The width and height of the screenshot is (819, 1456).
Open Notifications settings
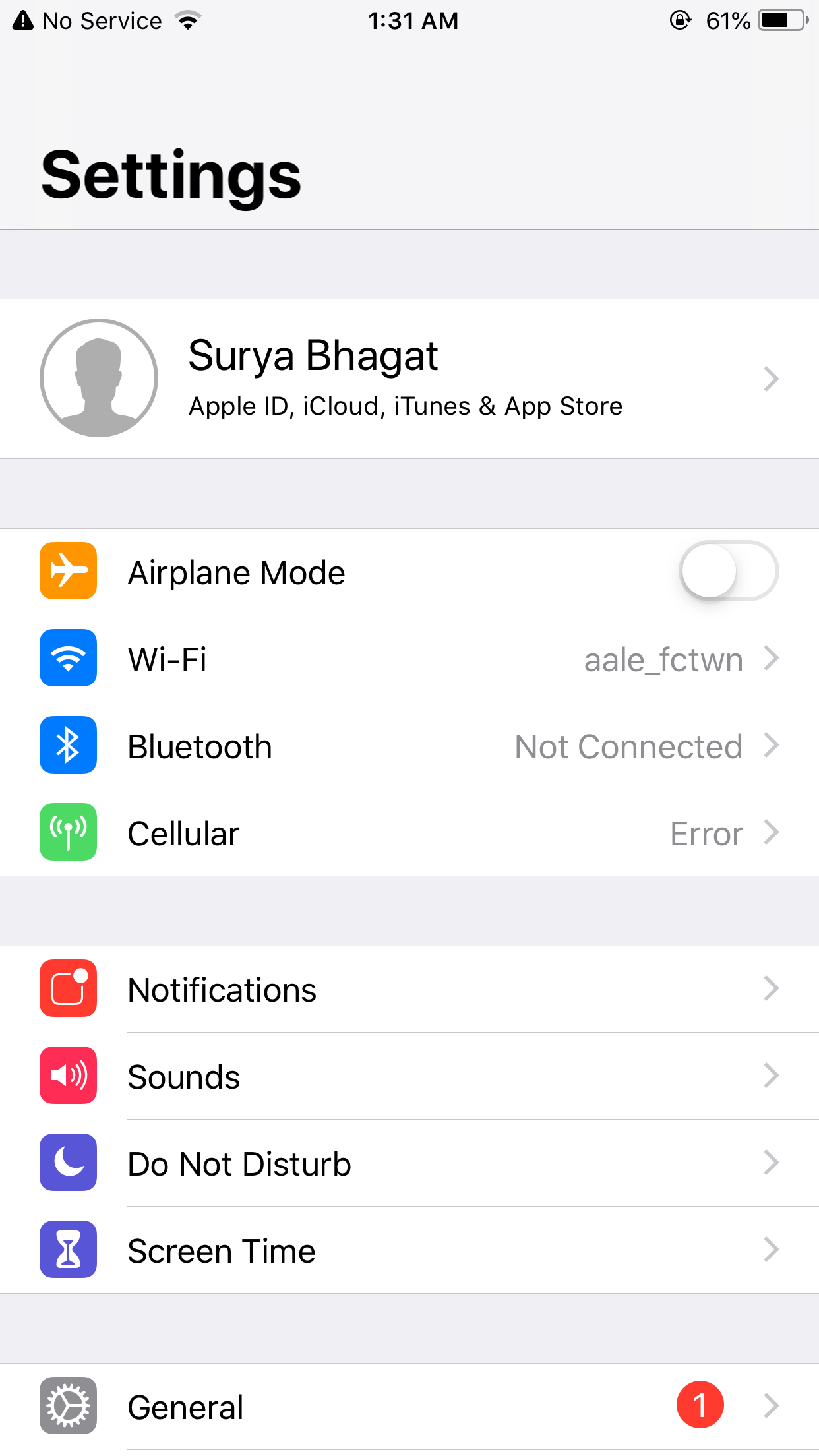click(409, 989)
